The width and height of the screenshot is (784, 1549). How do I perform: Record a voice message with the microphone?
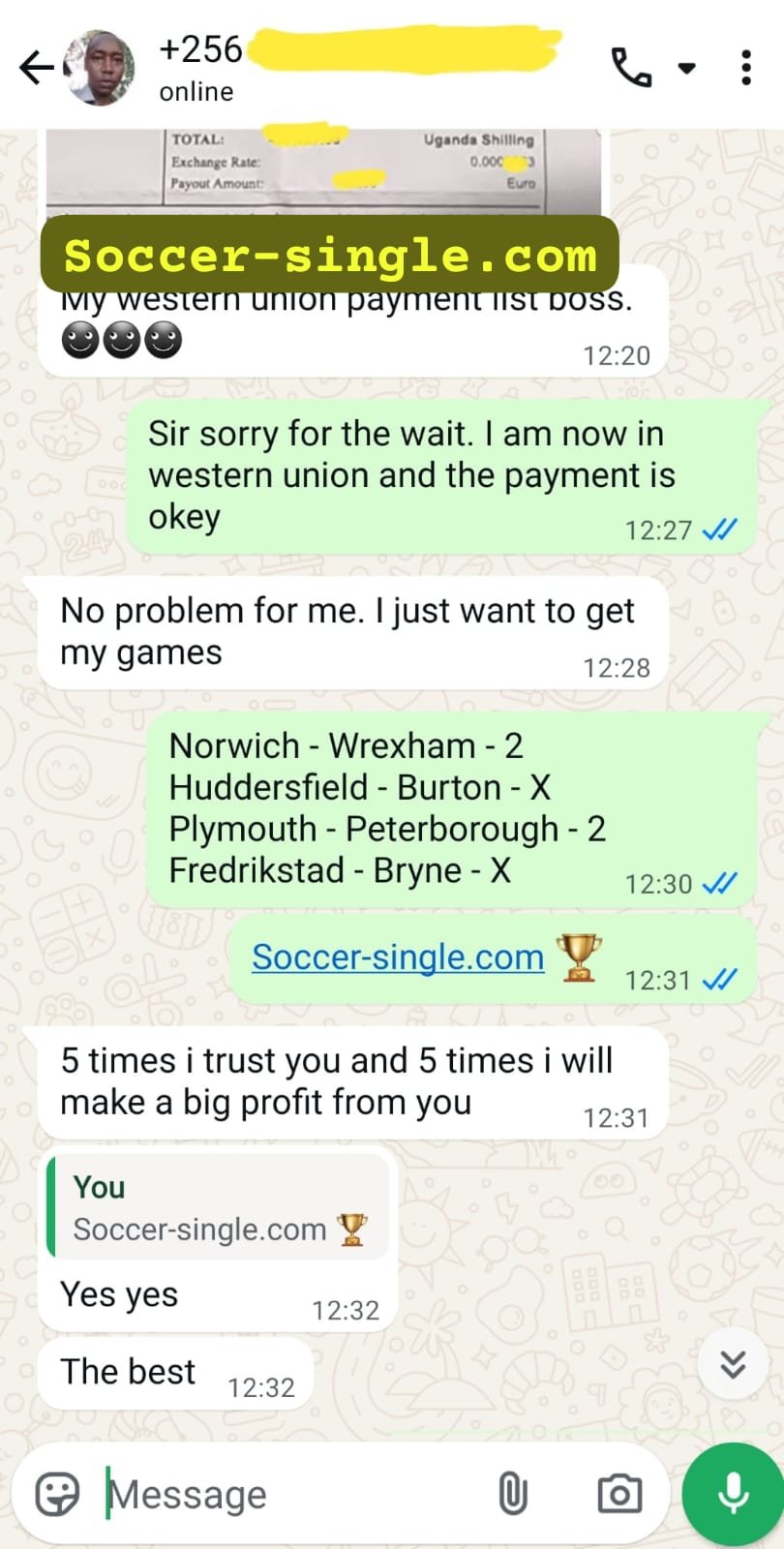(733, 1494)
